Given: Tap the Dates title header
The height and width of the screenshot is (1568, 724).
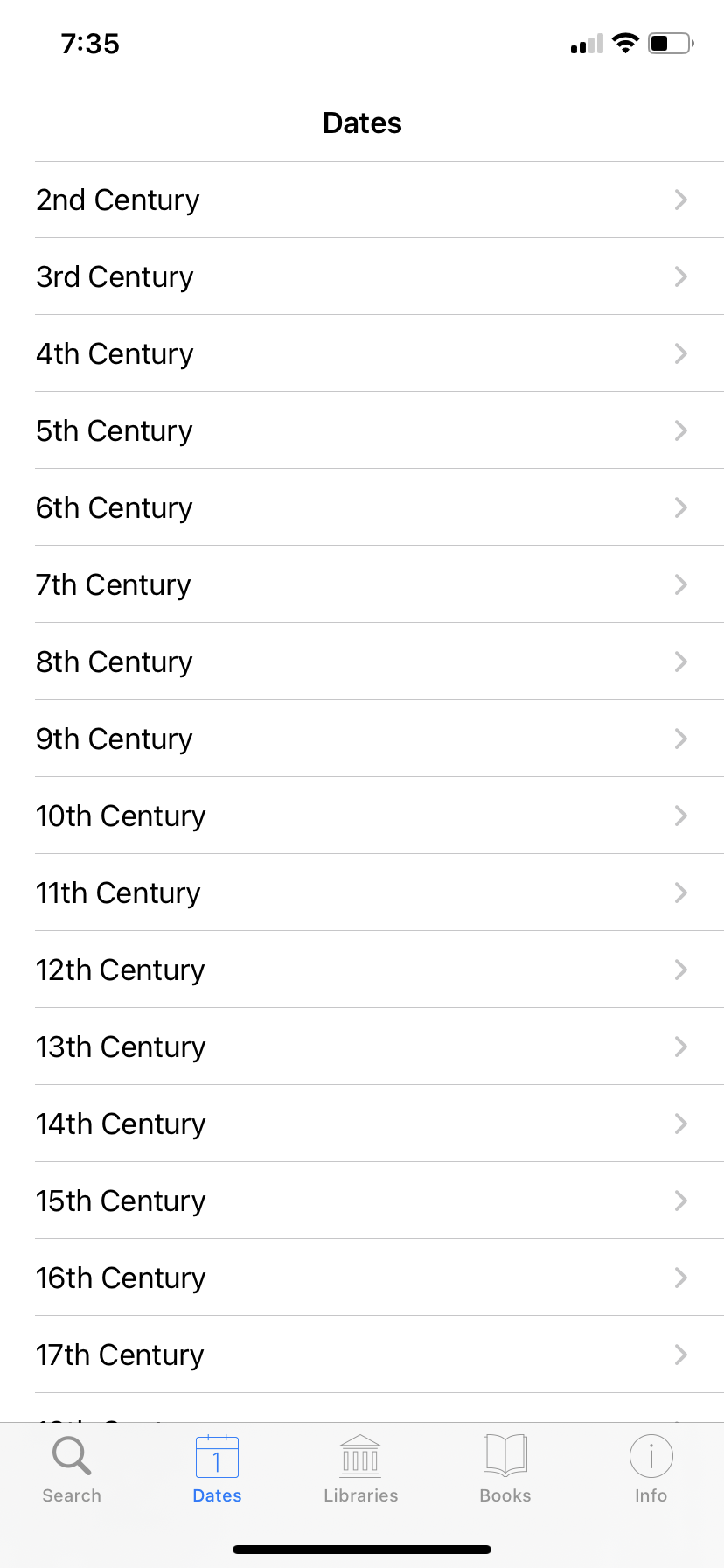Looking at the screenshot, I should (x=362, y=122).
